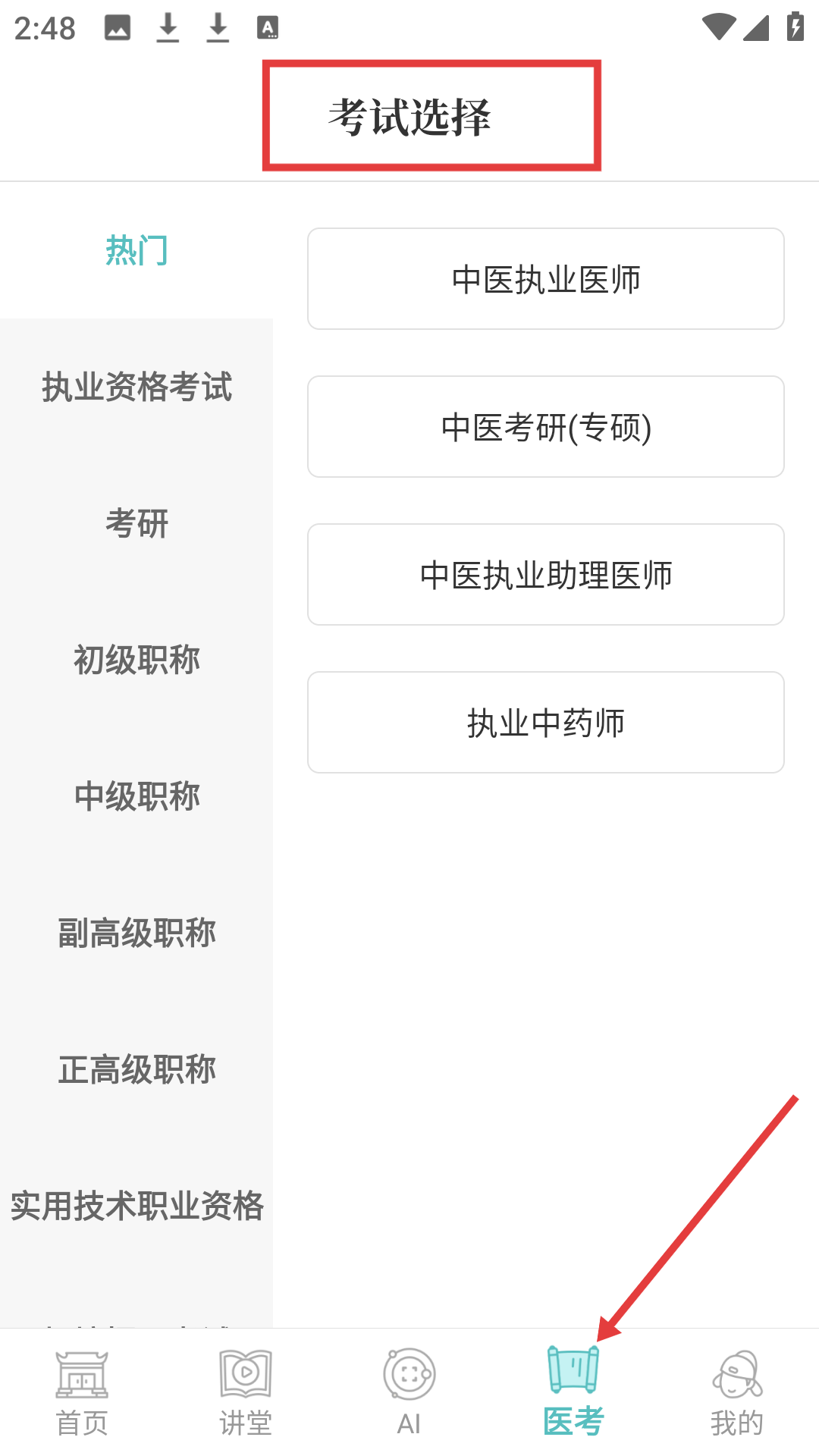
Task: Select 中医执业助理医师 exam
Action: pyautogui.click(x=545, y=575)
